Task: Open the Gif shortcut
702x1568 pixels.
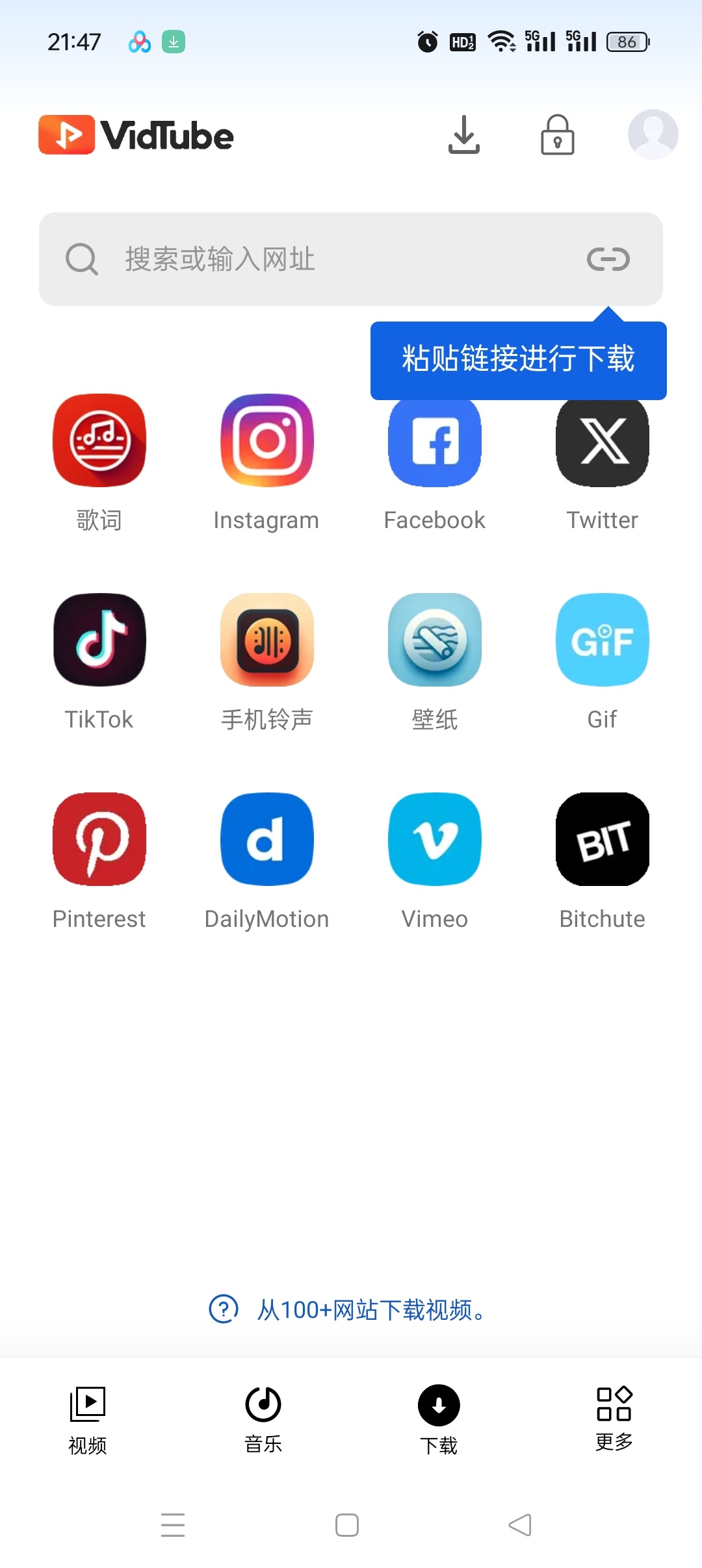Action: coord(602,640)
